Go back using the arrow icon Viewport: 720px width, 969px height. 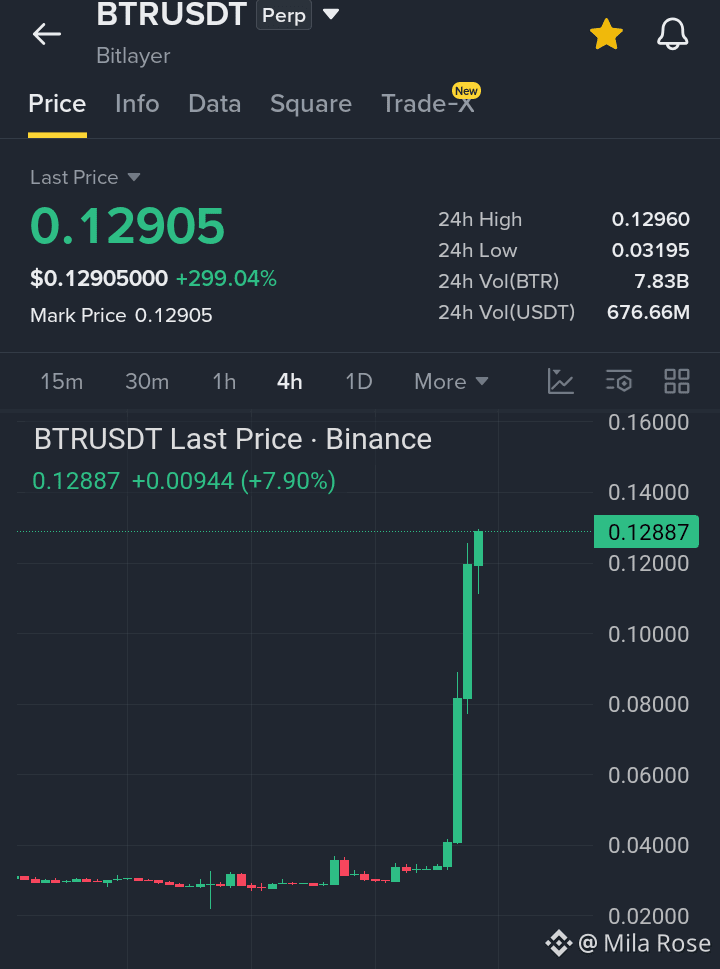[x=47, y=34]
